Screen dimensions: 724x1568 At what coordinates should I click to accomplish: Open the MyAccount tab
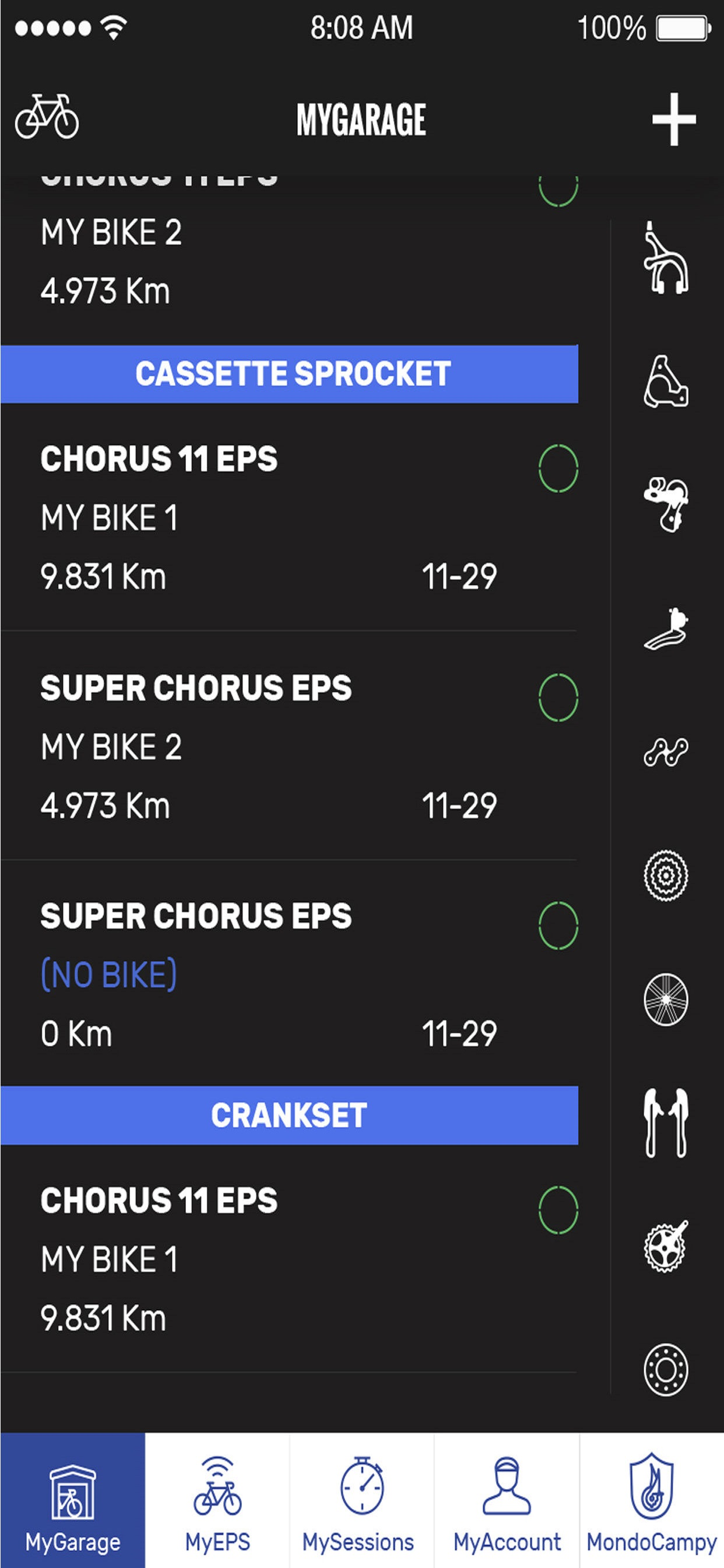(x=507, y=1501)
